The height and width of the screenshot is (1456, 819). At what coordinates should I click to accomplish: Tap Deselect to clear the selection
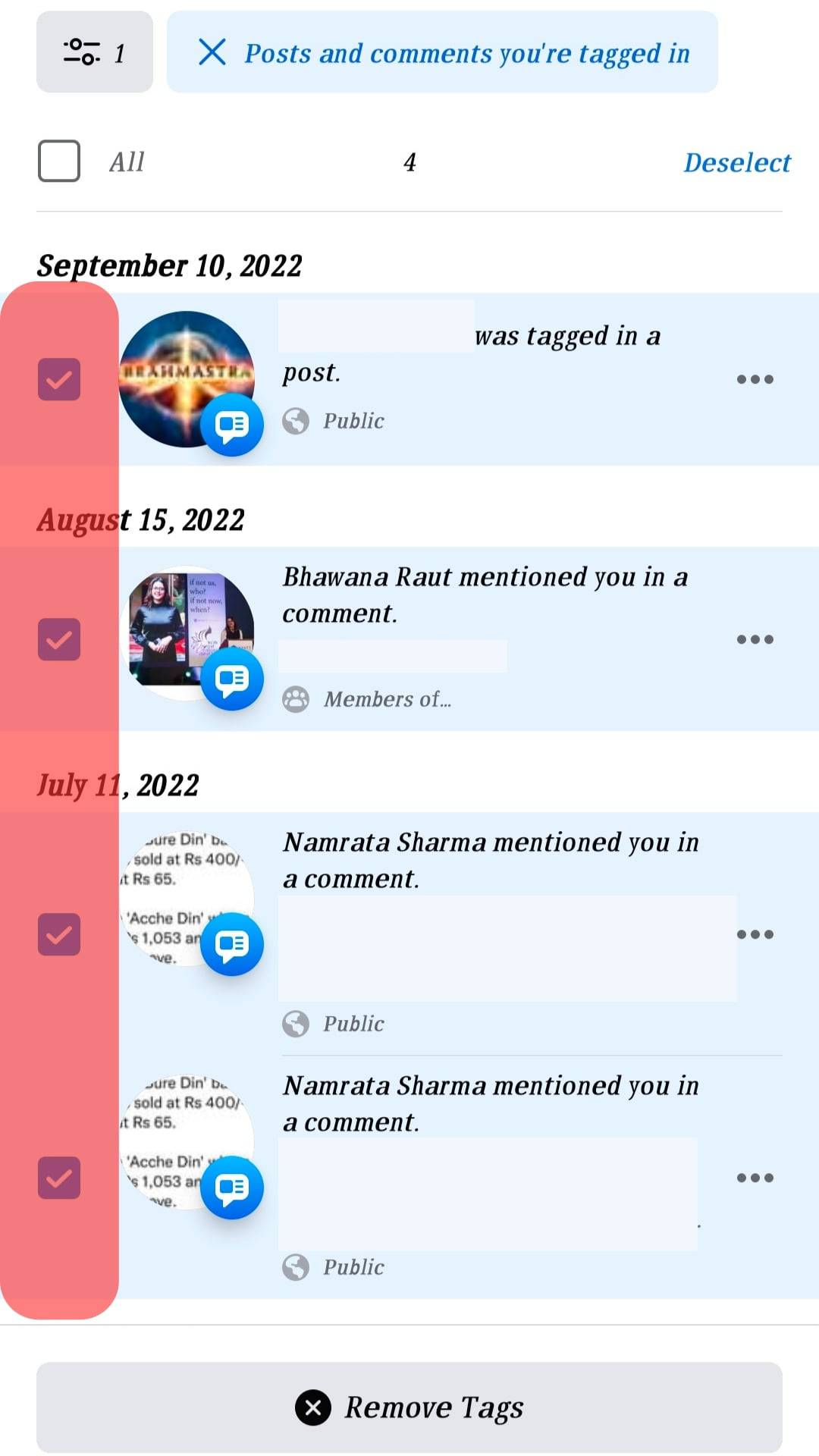point(736,162)
